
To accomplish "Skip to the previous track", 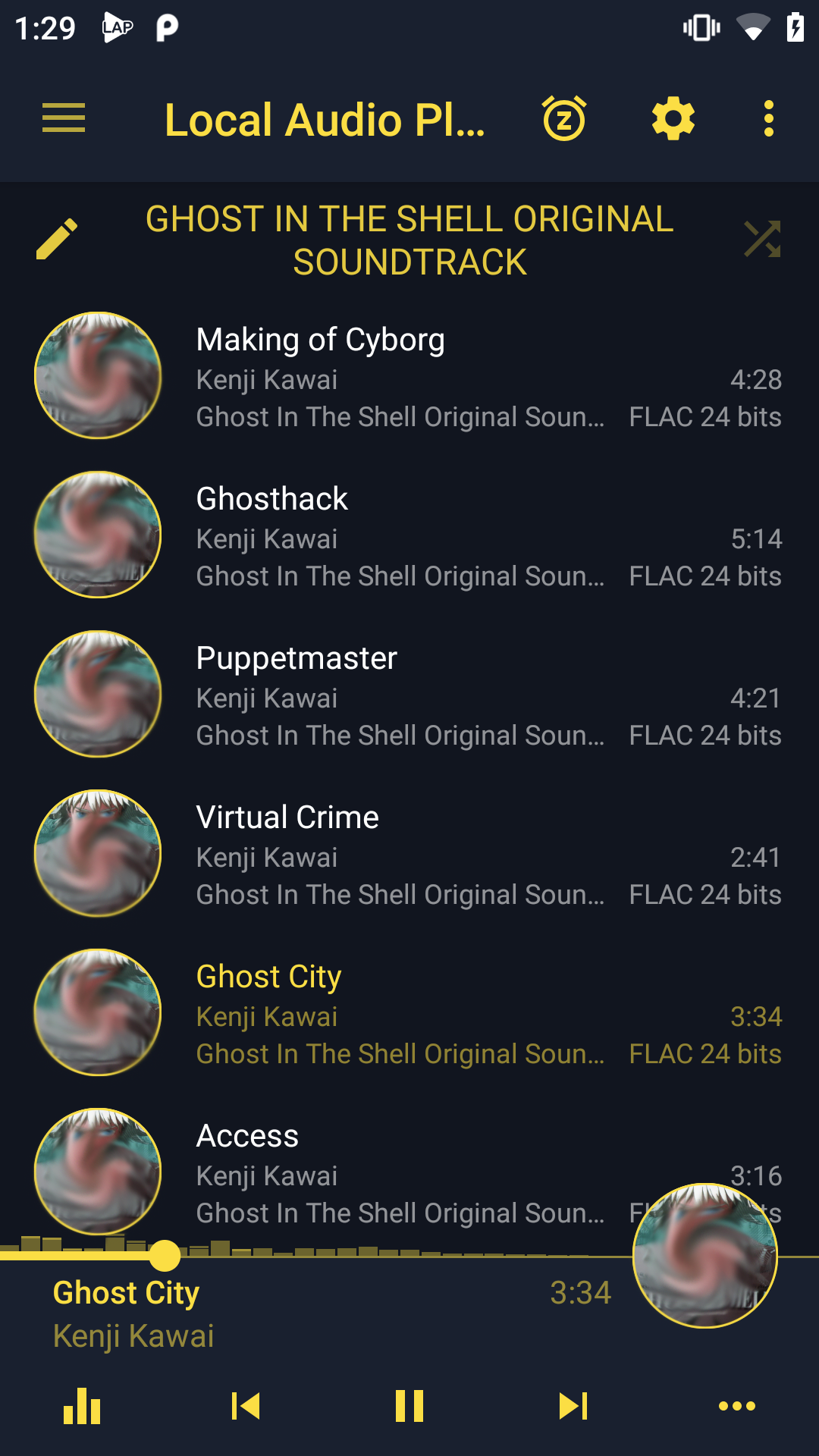I will pyautogui.click(x=246, y=1406).
